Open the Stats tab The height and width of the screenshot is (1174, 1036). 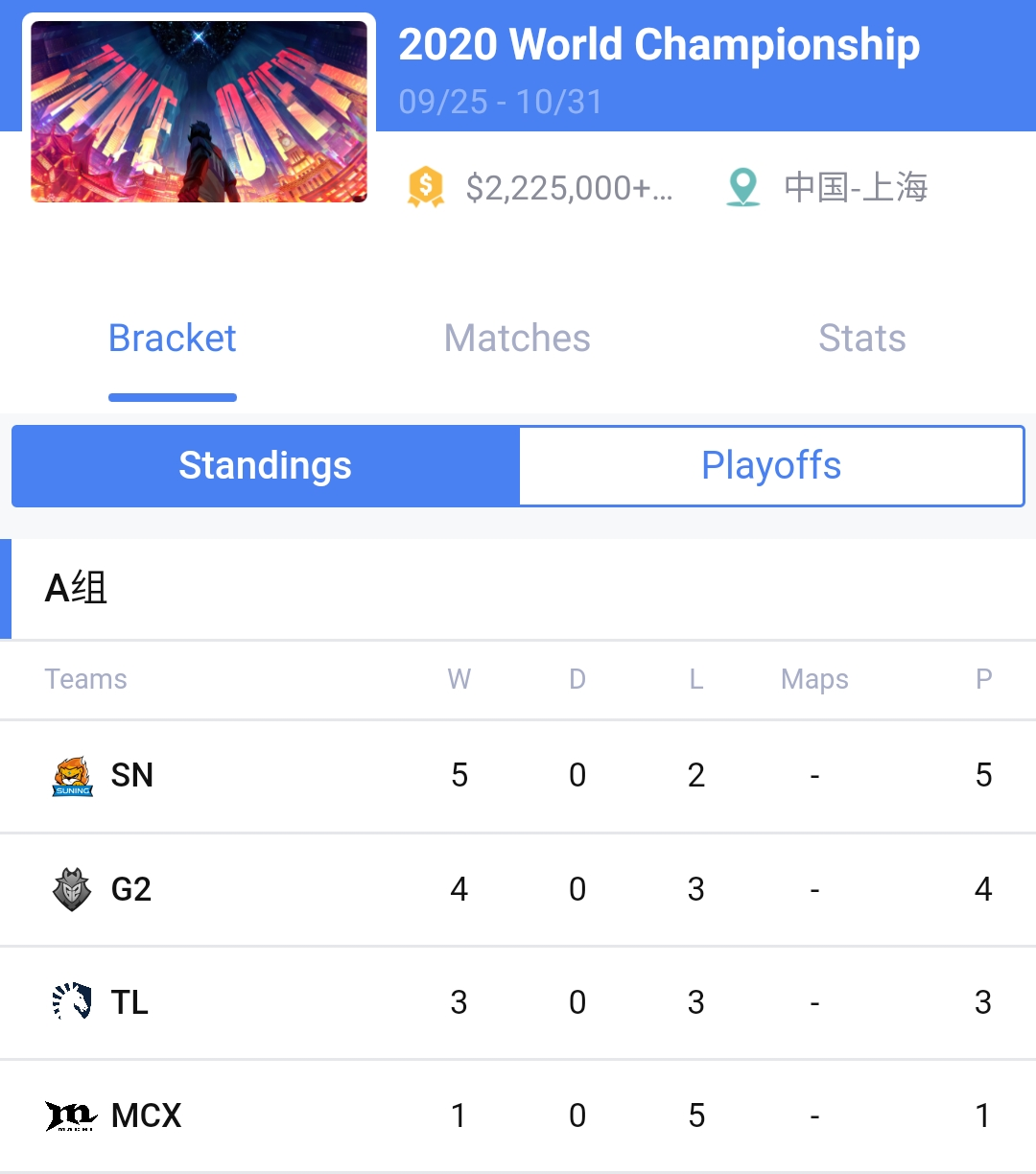point(861,339)
